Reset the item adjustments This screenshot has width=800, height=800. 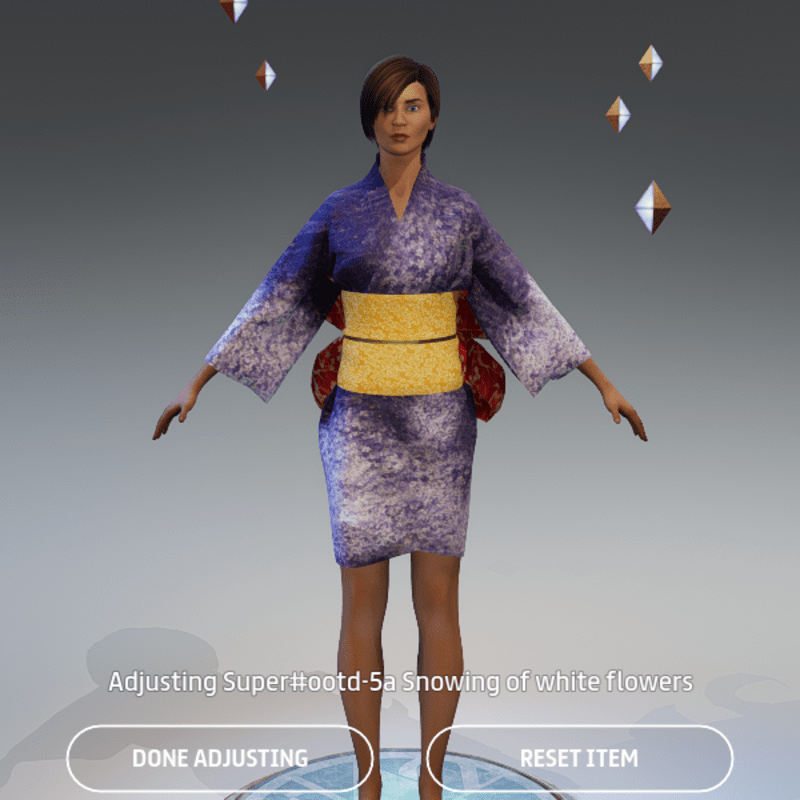tap(579, 758)
